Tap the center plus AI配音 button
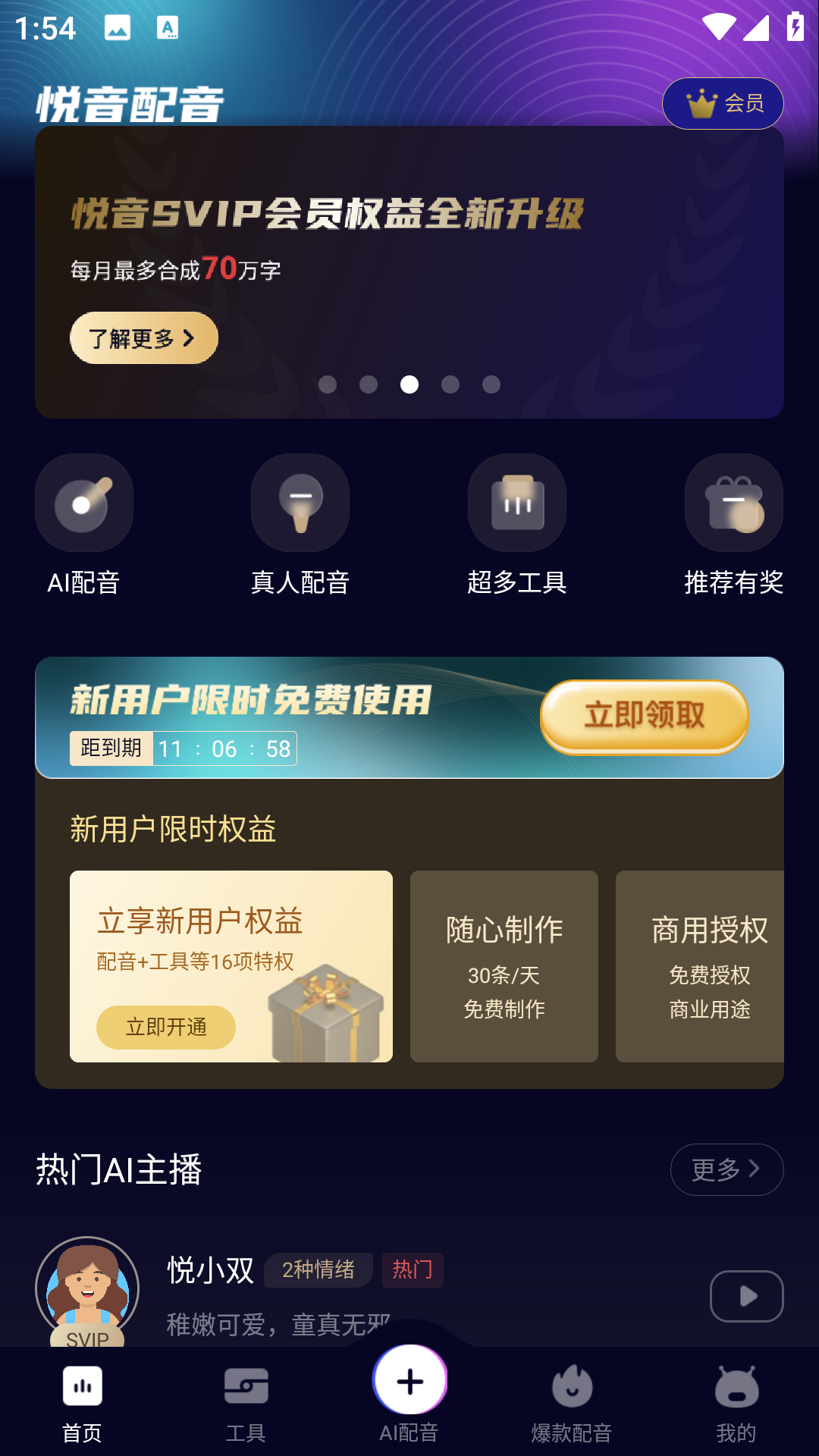This screenshot has height=1456, width=819. point(409,1382)
